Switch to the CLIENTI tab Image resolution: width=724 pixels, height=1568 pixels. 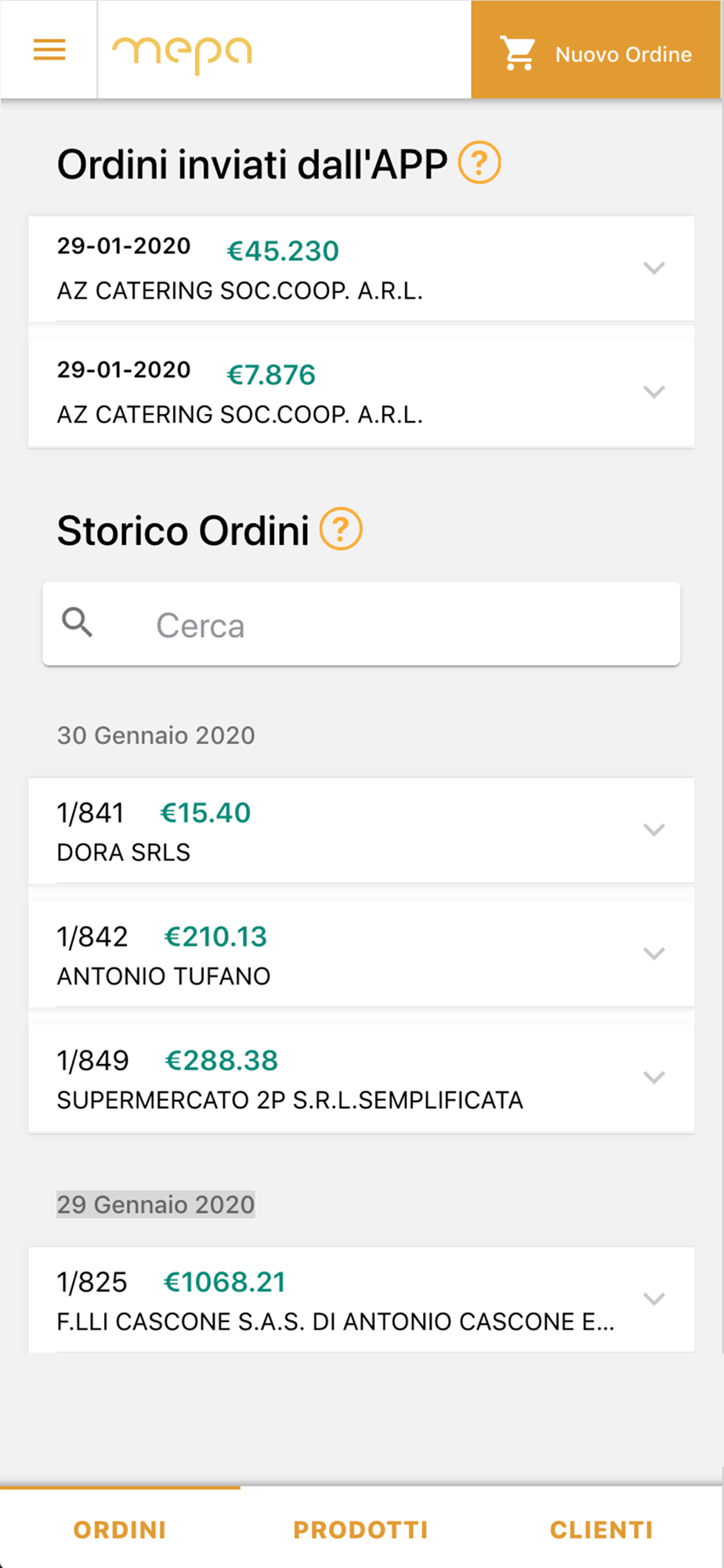coord(601,1530)
